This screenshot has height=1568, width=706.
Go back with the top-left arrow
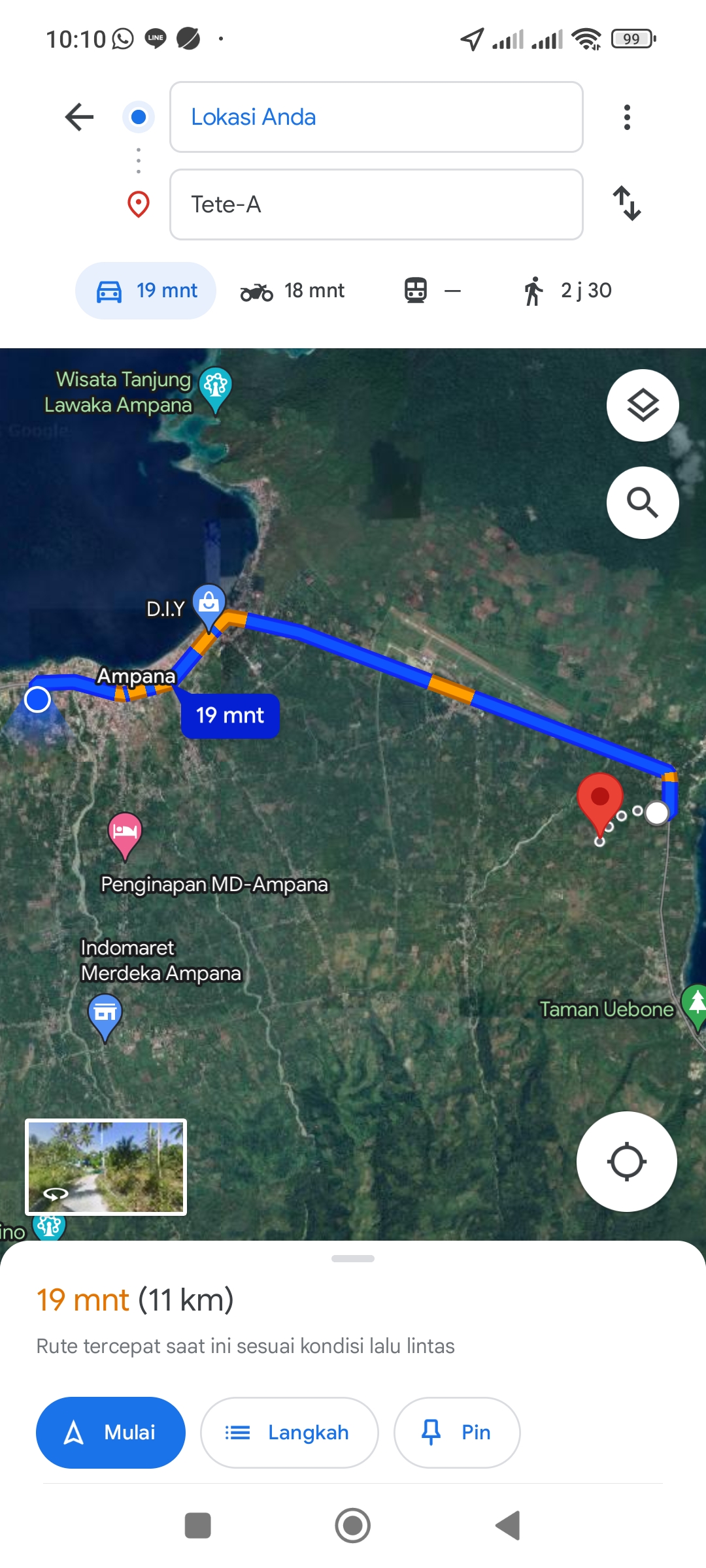click(x=80, y=118)
